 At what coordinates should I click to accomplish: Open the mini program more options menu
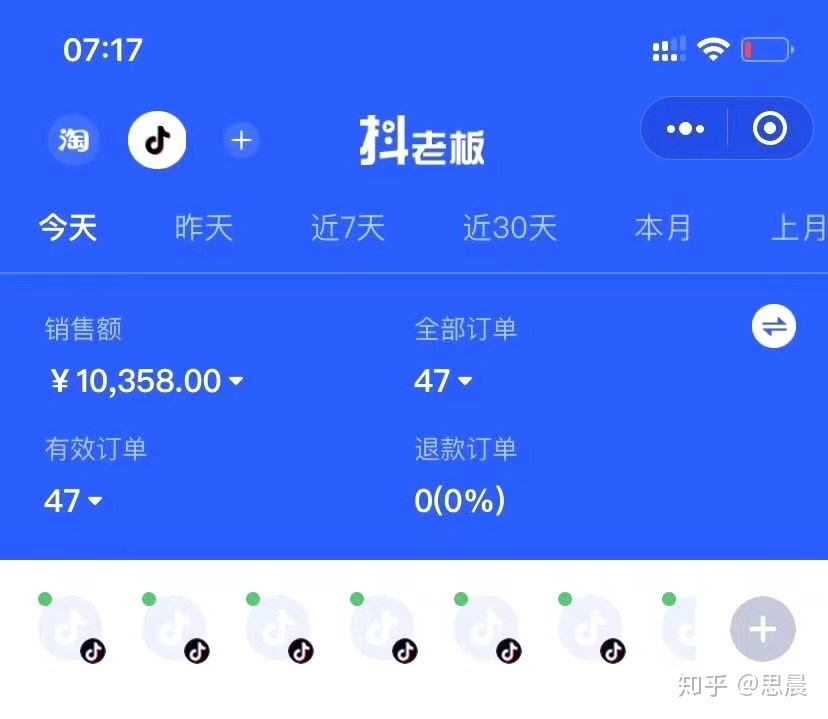pos(685,129)
